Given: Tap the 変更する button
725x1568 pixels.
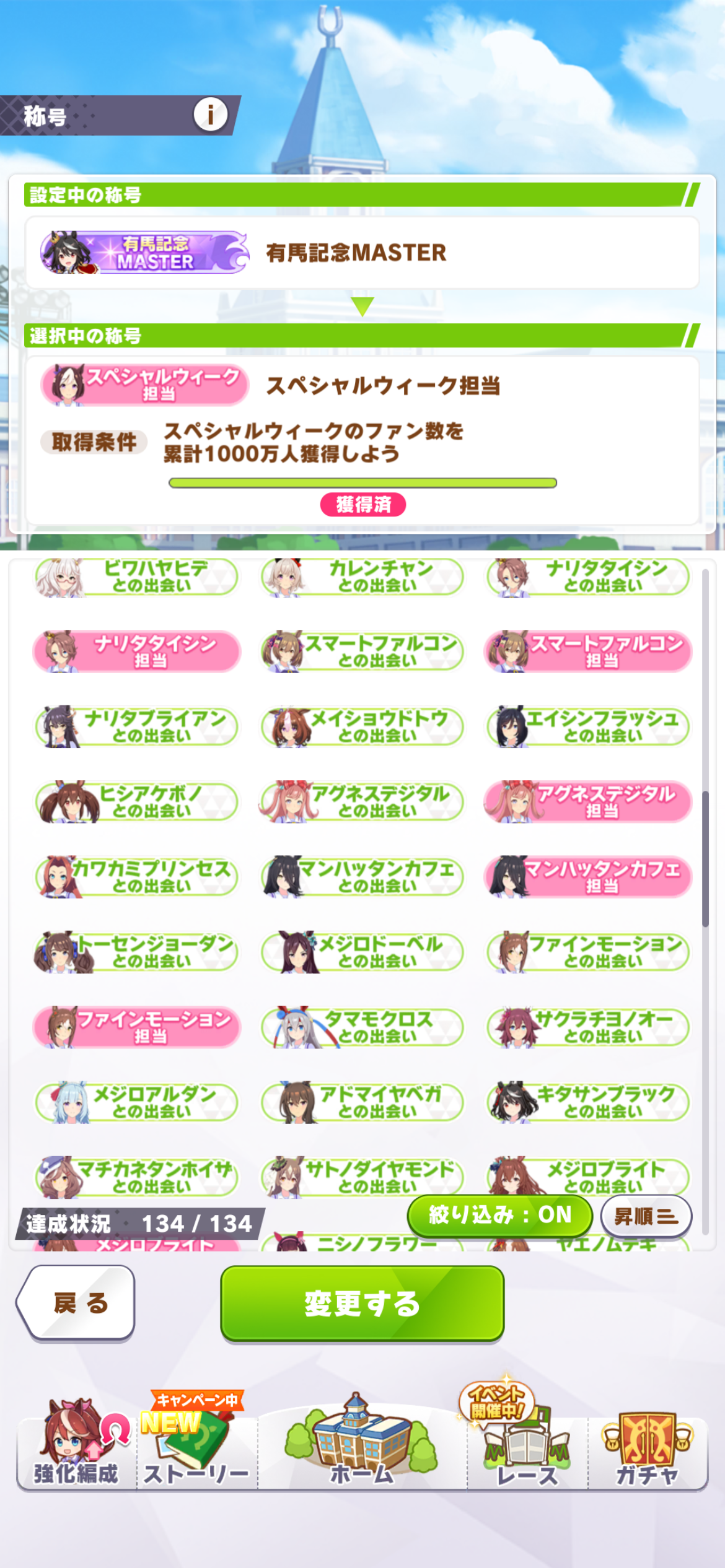Looking at the screenshot, I should click(x=362, y=1304).
